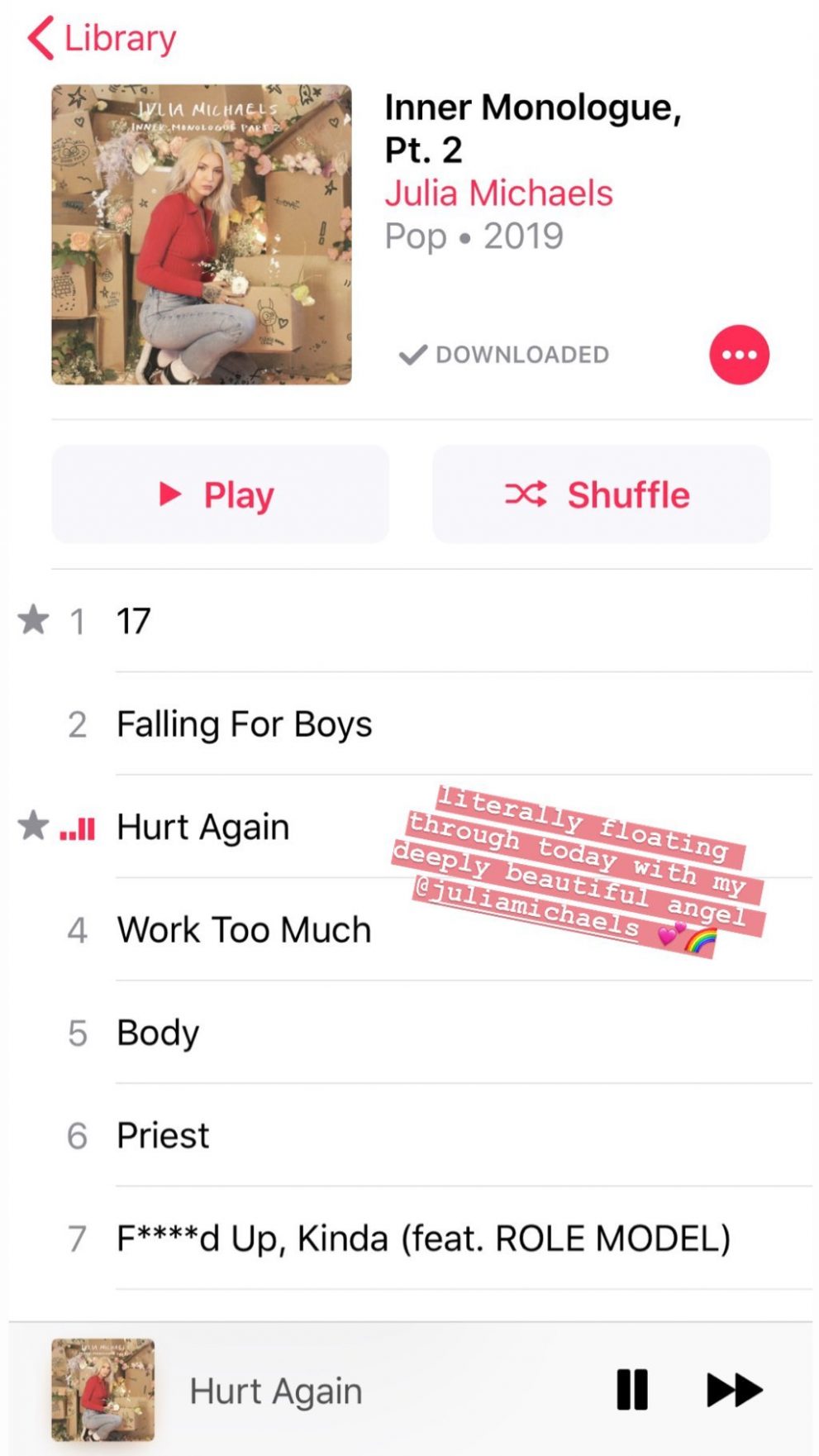Open Julia Michaels artist page

pyautogui.click(x=498, y=193)
